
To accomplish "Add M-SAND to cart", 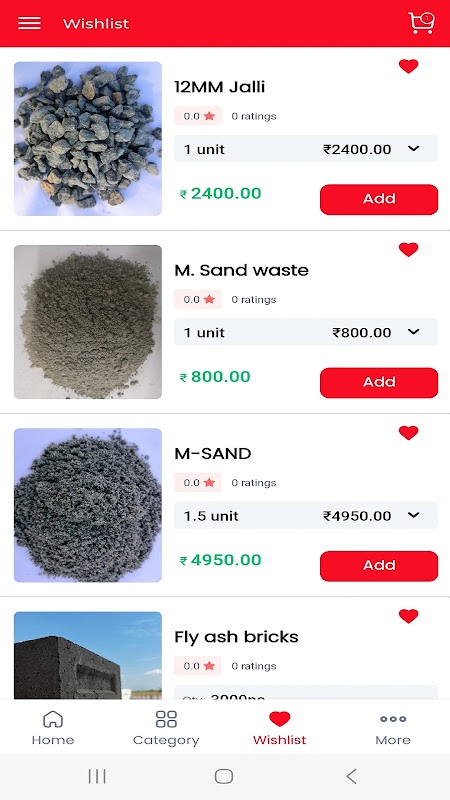I will 379,565.
